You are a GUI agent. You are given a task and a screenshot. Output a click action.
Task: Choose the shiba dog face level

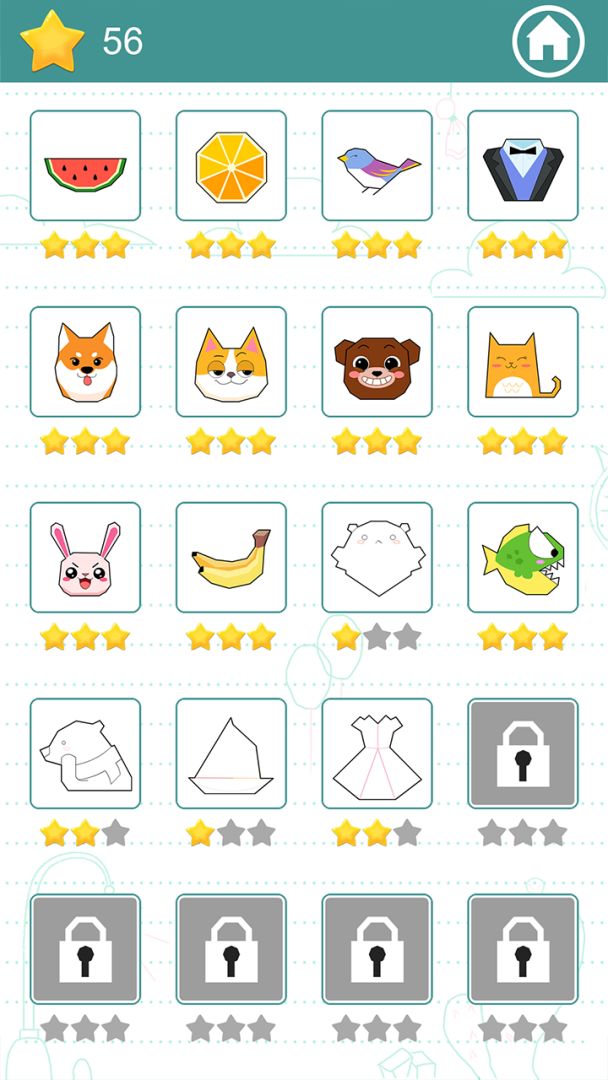(x=85, y=361)
